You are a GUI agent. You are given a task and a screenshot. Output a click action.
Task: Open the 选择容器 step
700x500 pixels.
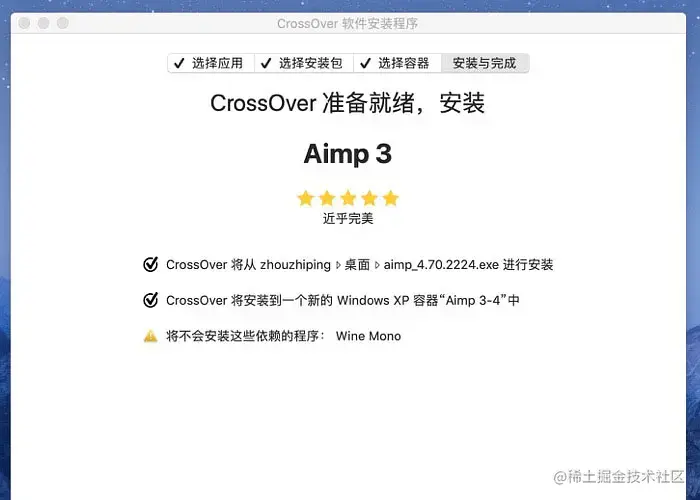pyautogui.click(x=396, y=63)
